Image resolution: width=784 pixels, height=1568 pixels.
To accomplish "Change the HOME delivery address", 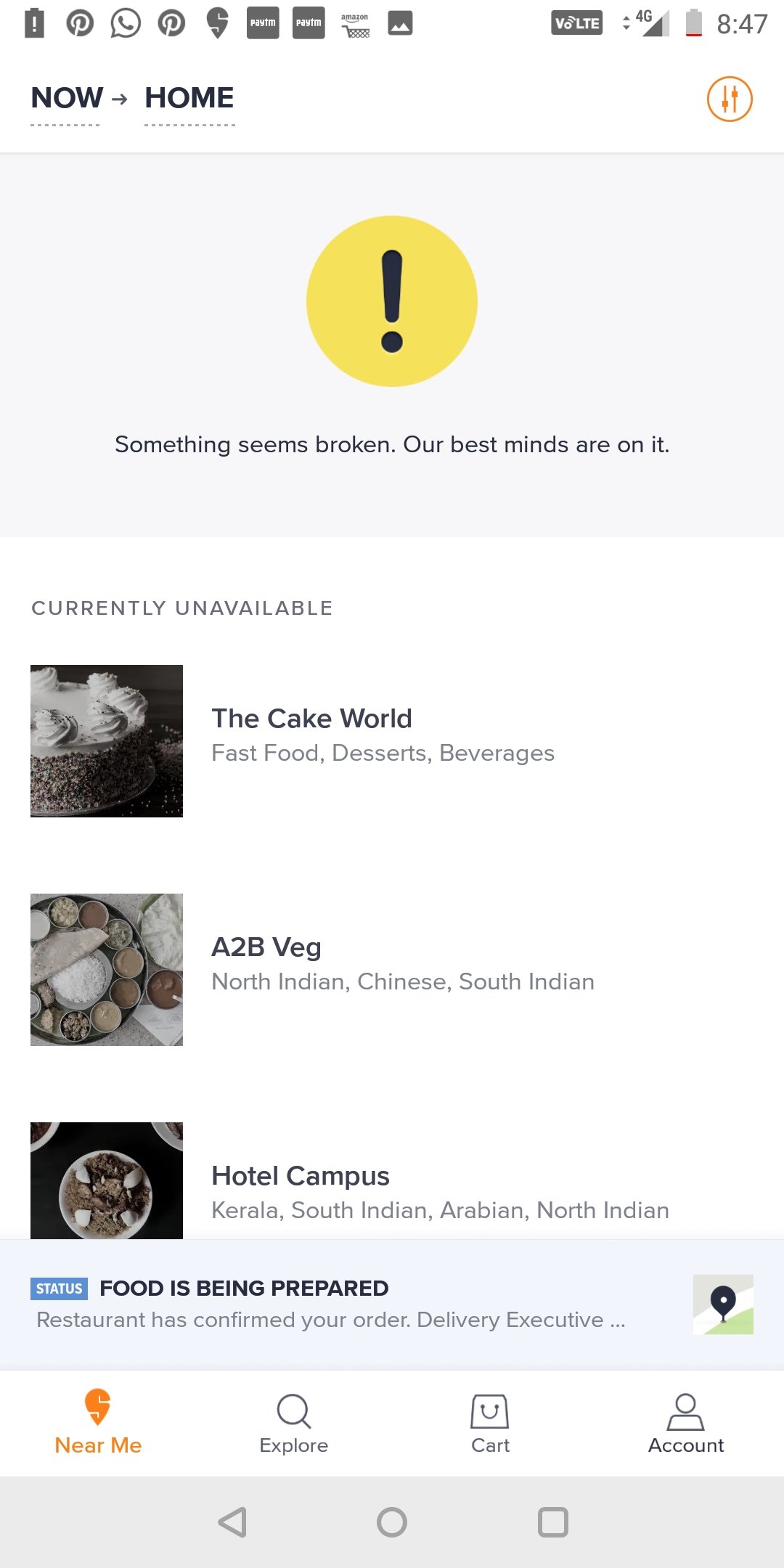I will click(189, 99).
